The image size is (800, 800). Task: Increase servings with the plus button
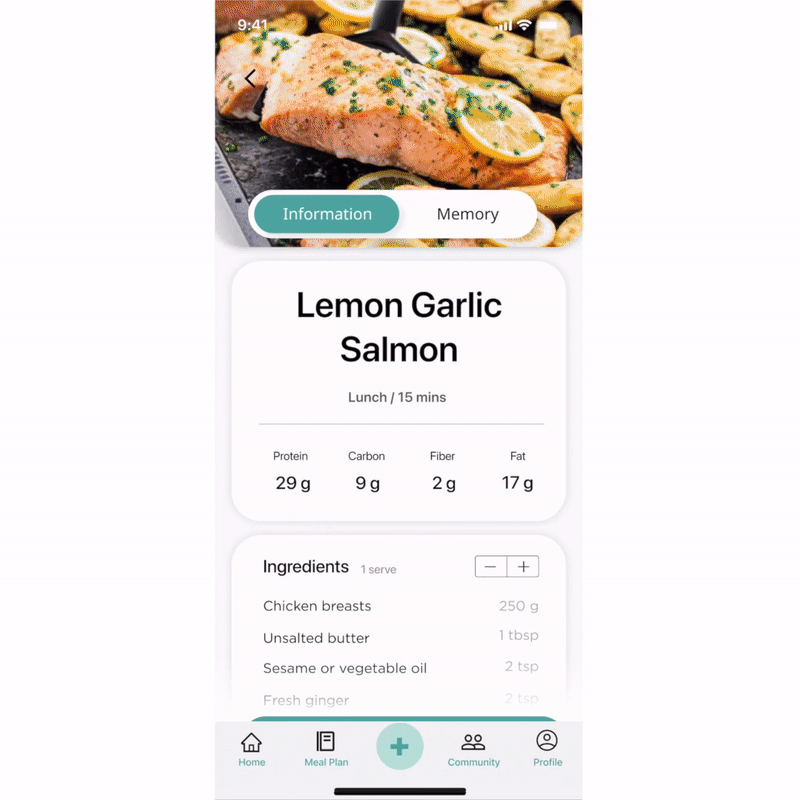[523, 567]
